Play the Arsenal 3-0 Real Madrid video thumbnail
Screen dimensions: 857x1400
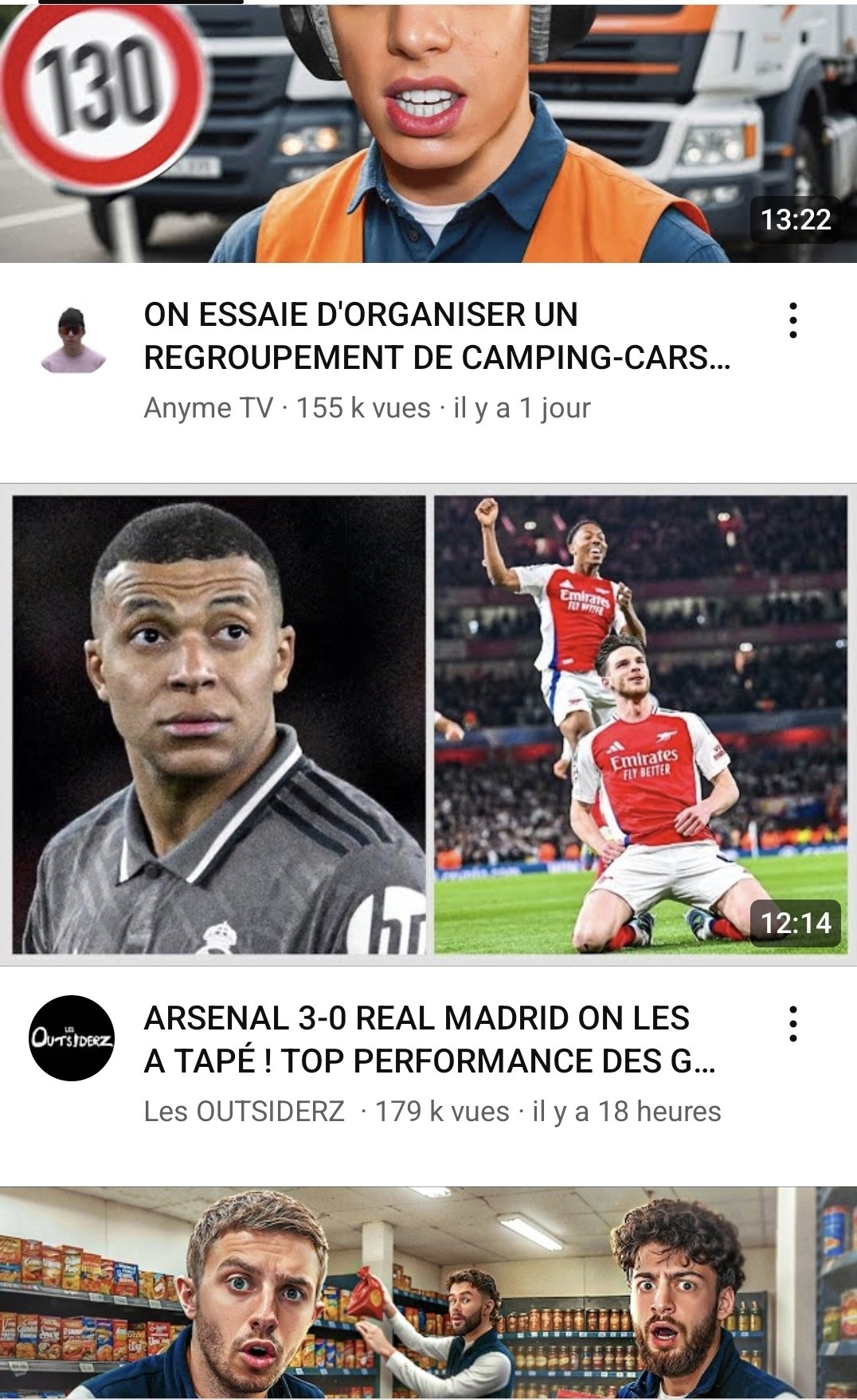428,724
